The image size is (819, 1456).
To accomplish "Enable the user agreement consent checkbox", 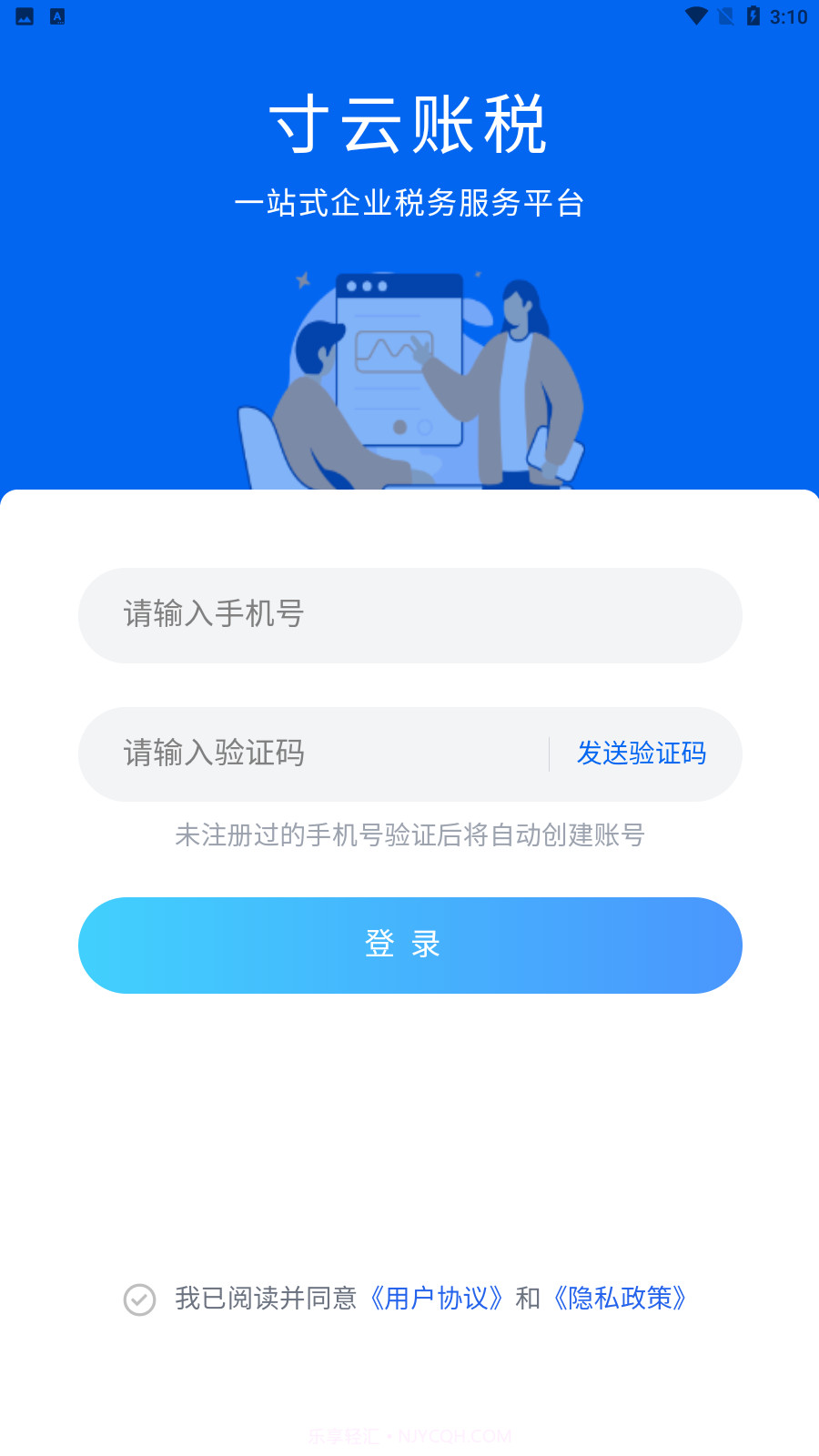I will click(x=139, y=1300).
